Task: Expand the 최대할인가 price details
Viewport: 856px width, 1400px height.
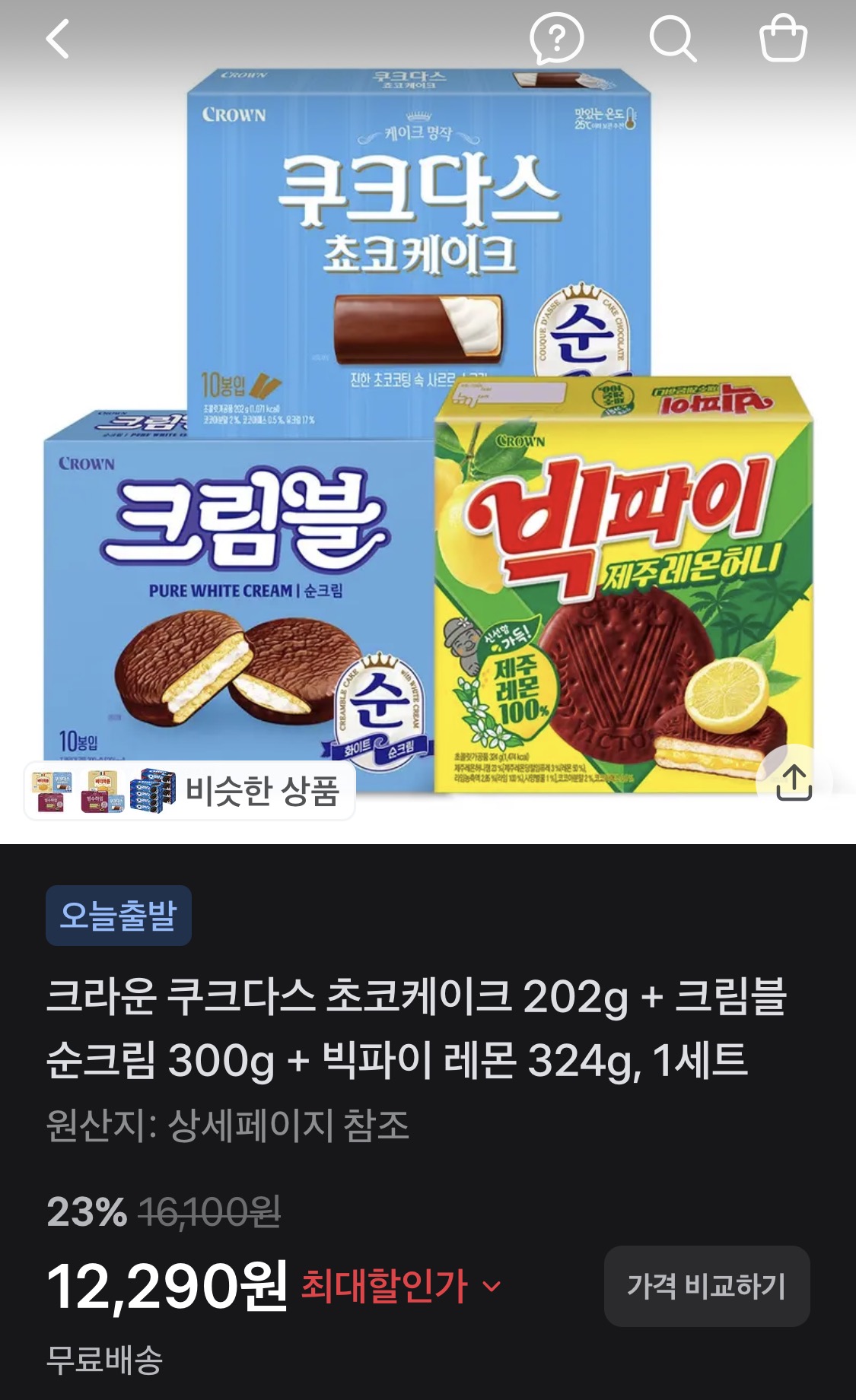Action: pos(401,1287)
